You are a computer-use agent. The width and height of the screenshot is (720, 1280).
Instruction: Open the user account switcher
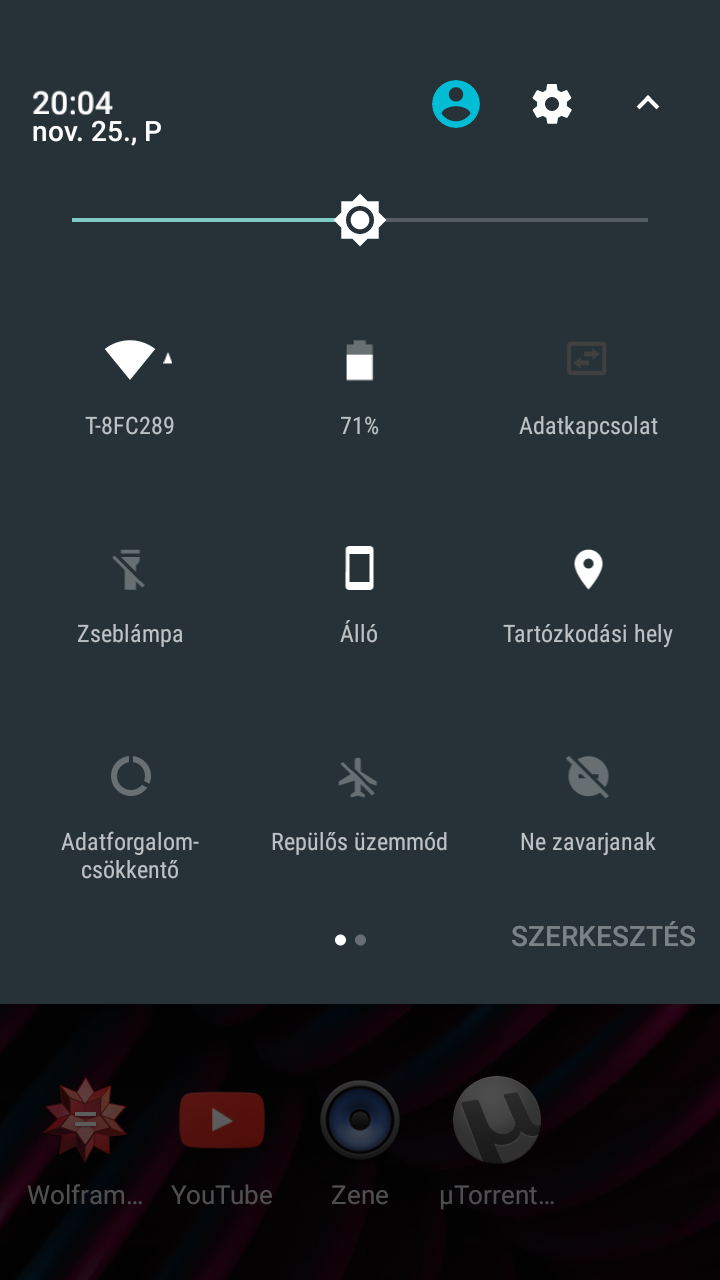tap(456, 104)
